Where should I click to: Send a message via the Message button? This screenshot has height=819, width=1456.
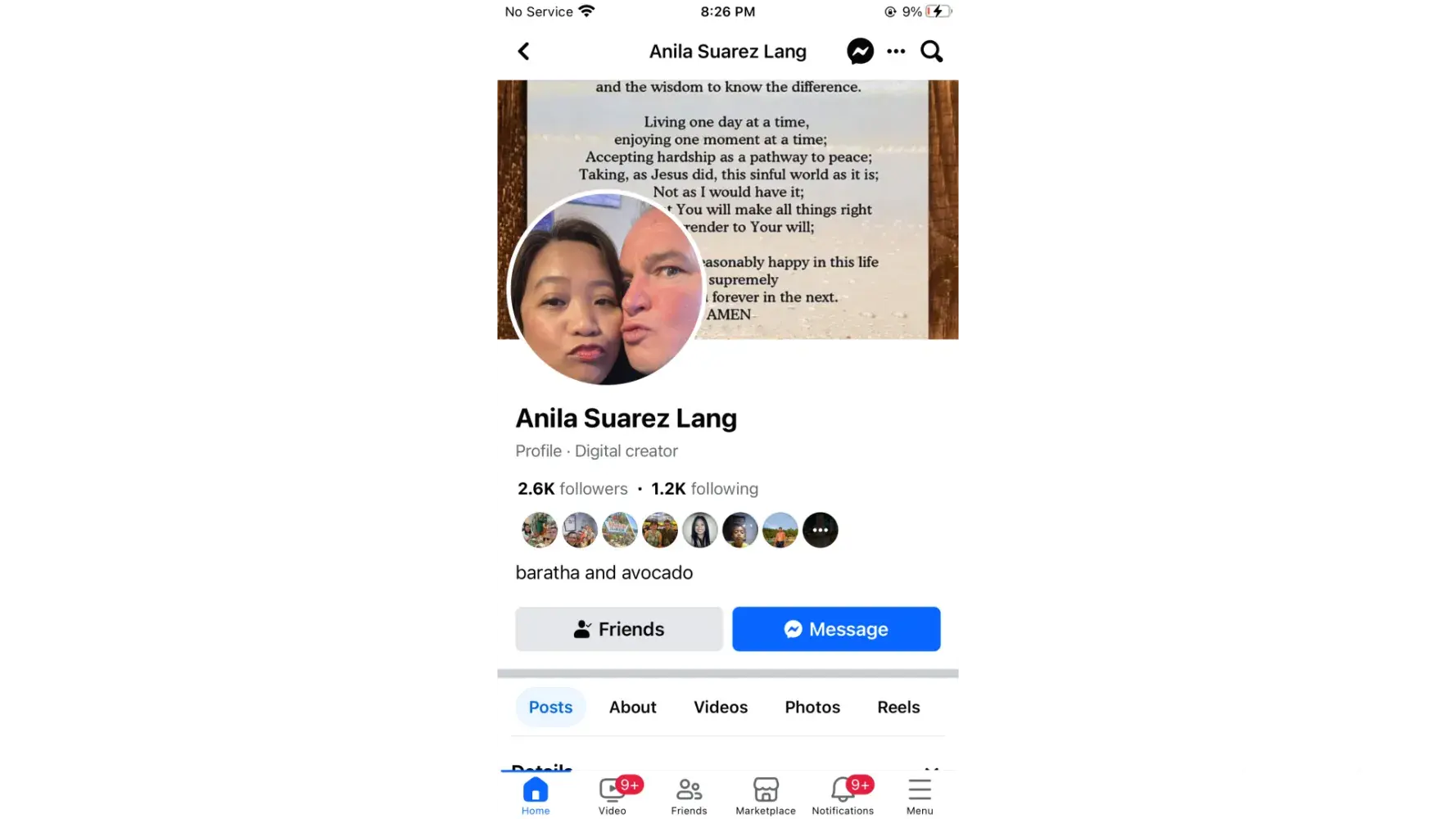pyautogui.click(x=836, y=629)
